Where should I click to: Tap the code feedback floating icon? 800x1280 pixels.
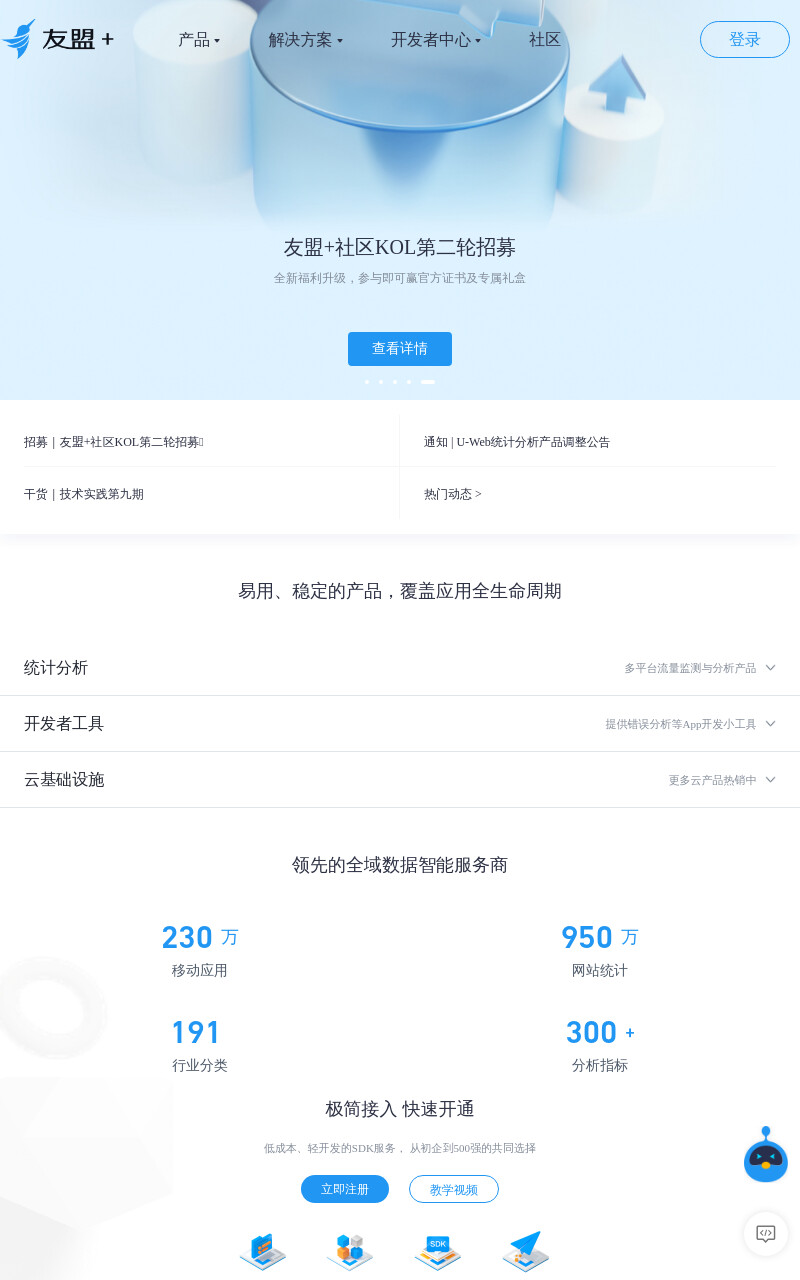(766, 1233)
